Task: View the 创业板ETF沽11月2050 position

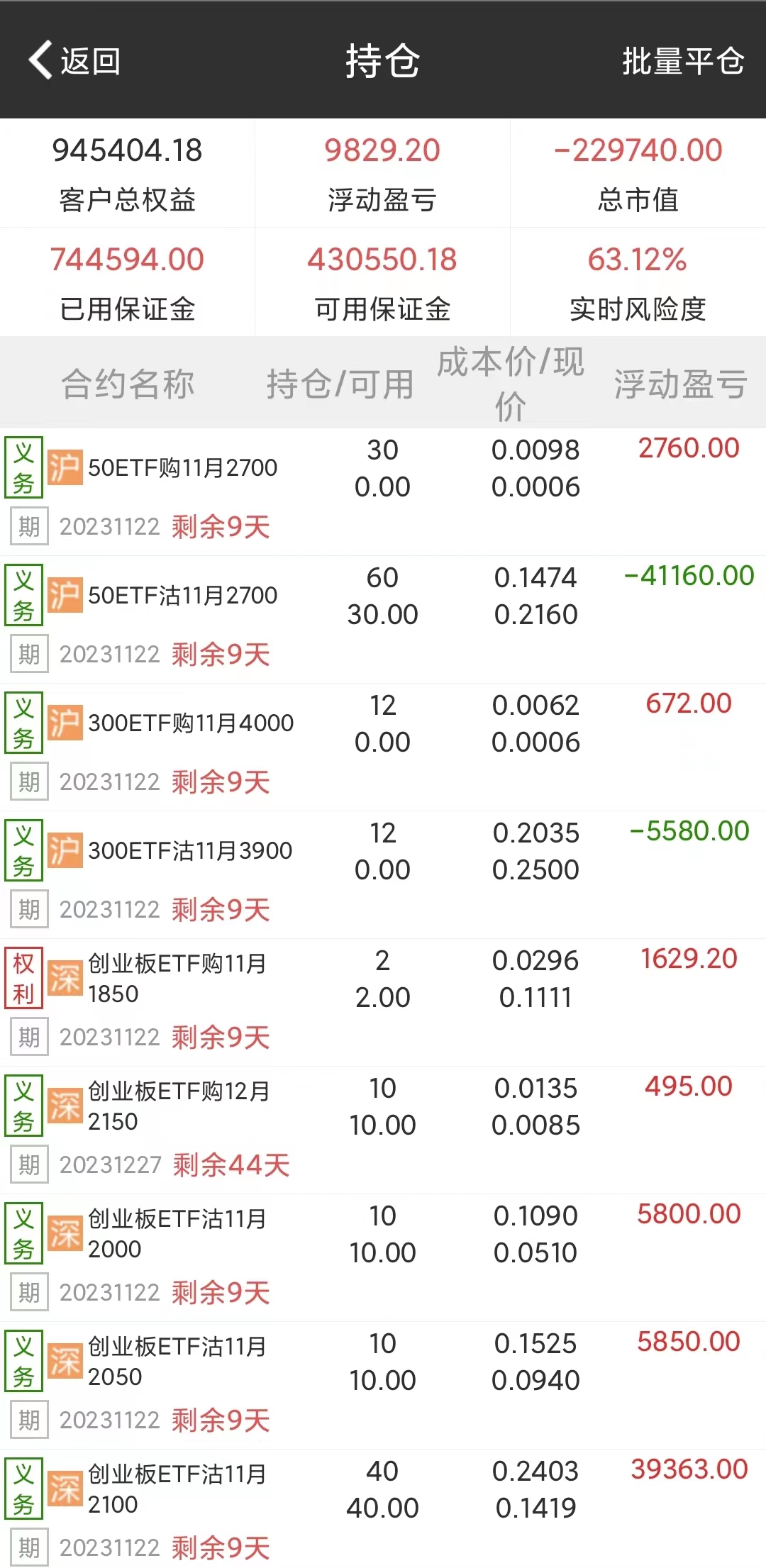Action: pyautogui.click(x=177, y=1362)
